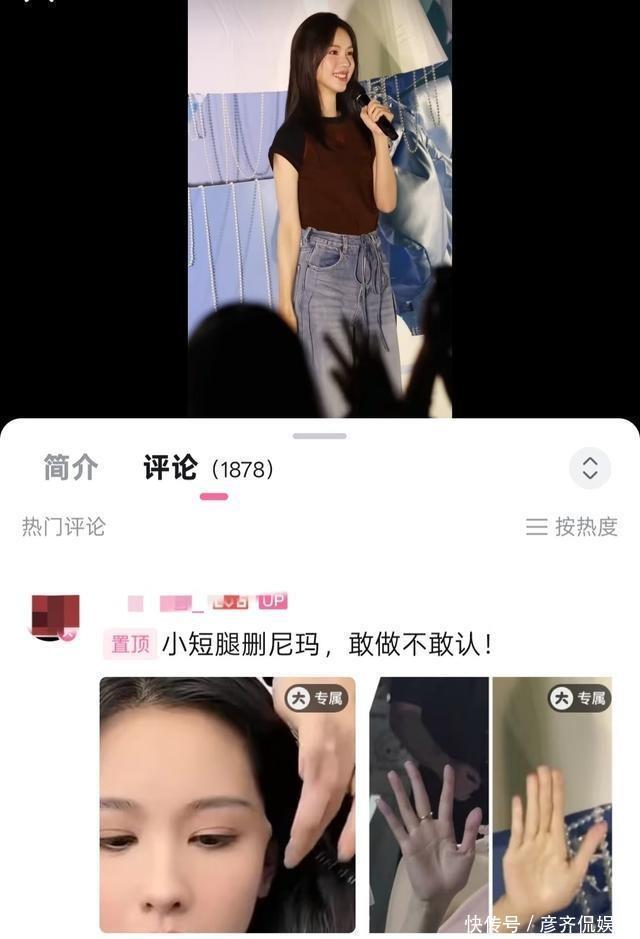The image size is (640, 939).
Task: View the face close-up image in the pinned comment
Action: [x=227, y=804]
